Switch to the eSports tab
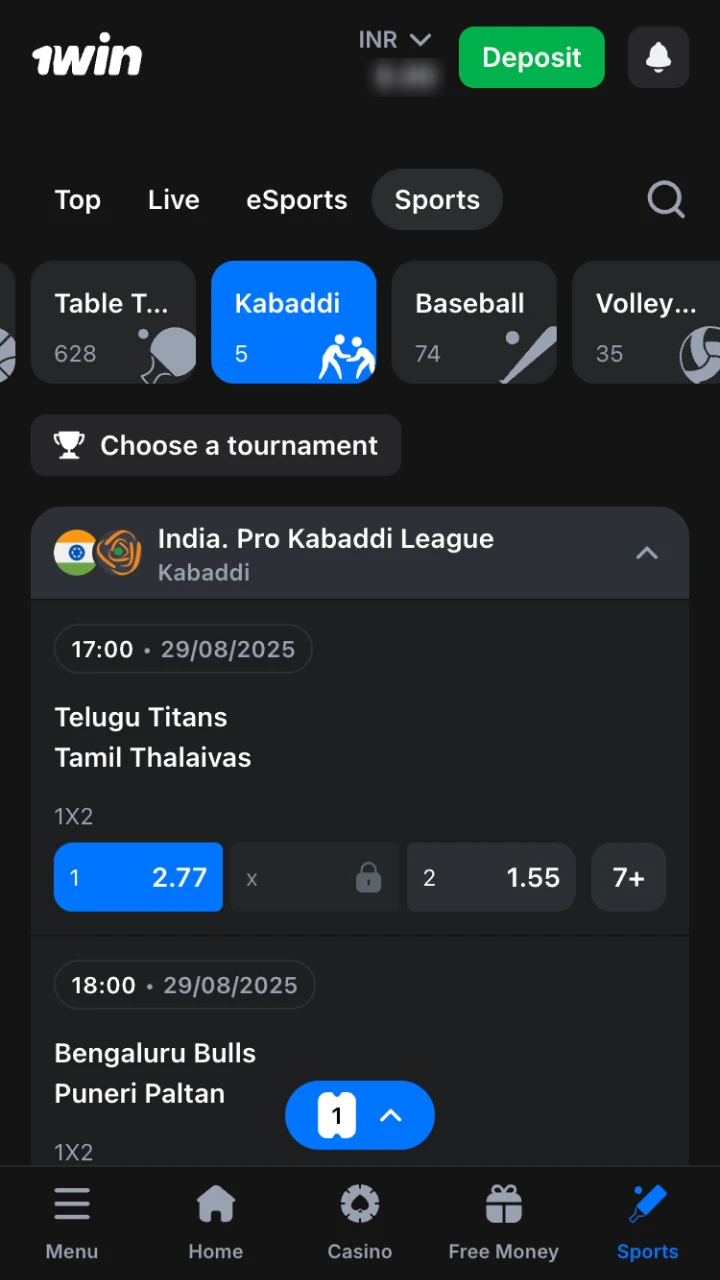 point(296,200)
